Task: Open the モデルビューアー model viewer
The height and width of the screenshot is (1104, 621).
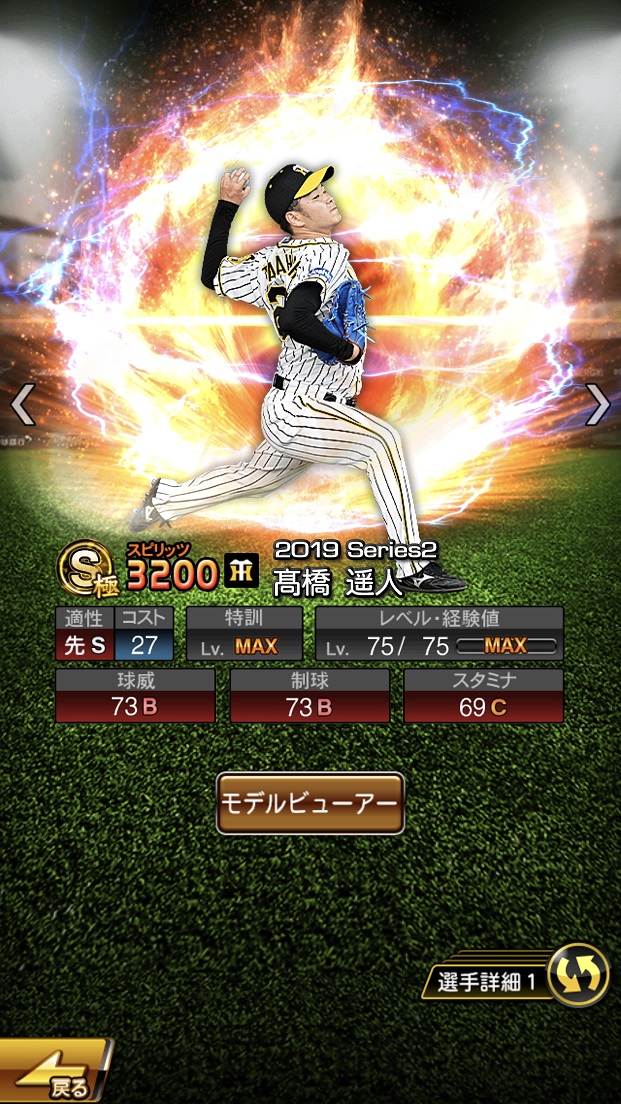Action: (x=310, y=803)
